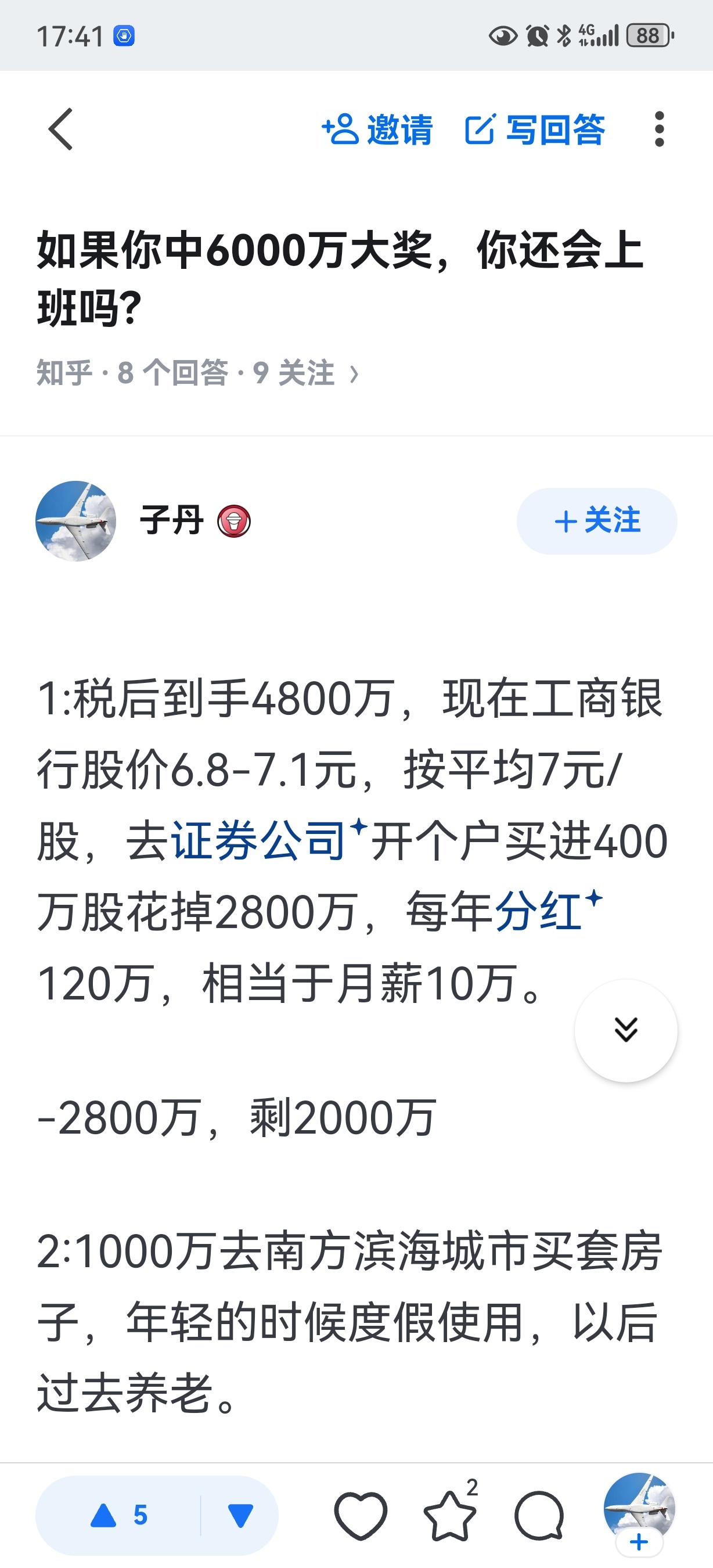Open the three-dot overflow menu
The image size is (713, 1568).
coord(659,129)
